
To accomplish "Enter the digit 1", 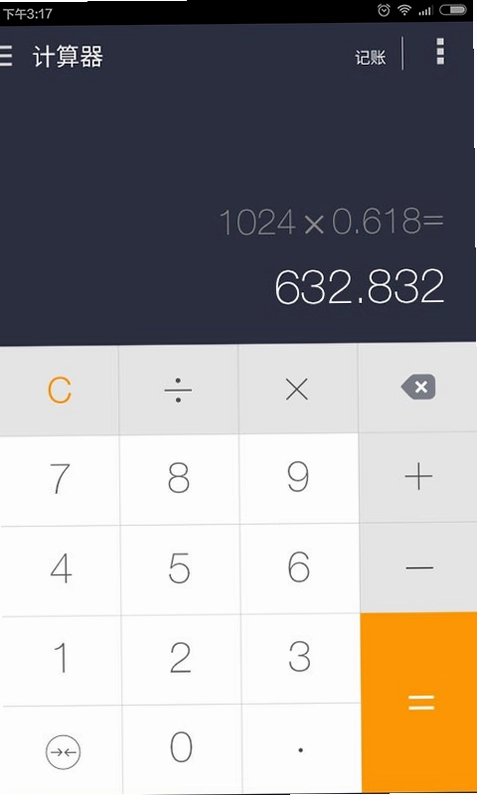I will pos(61,660).
